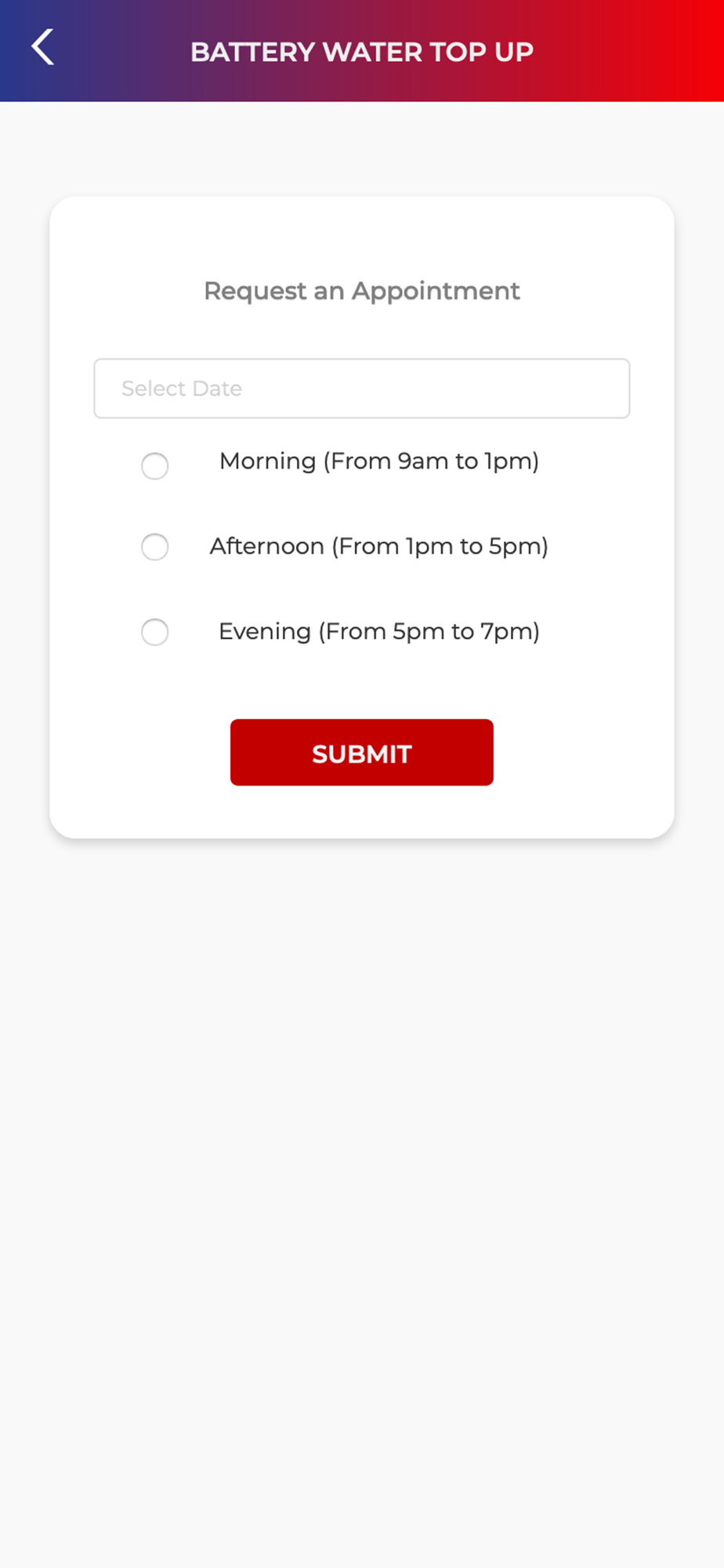Image resolution: width=724 pixels, height=1568 pixels.
Task: Open the Select Date field
Action: point(362,389)
